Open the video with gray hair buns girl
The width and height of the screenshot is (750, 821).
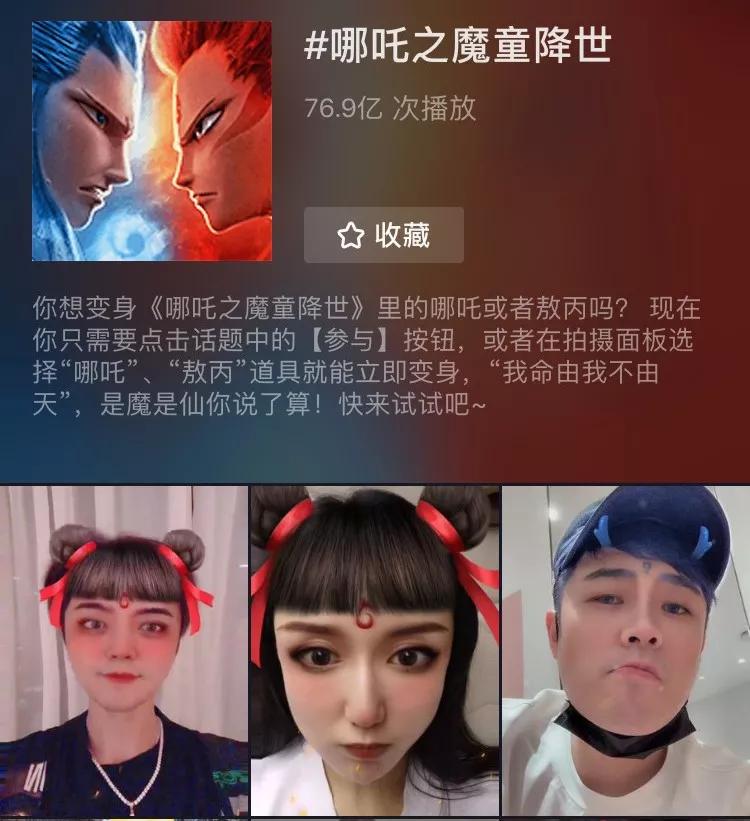(x=123, y=650)
